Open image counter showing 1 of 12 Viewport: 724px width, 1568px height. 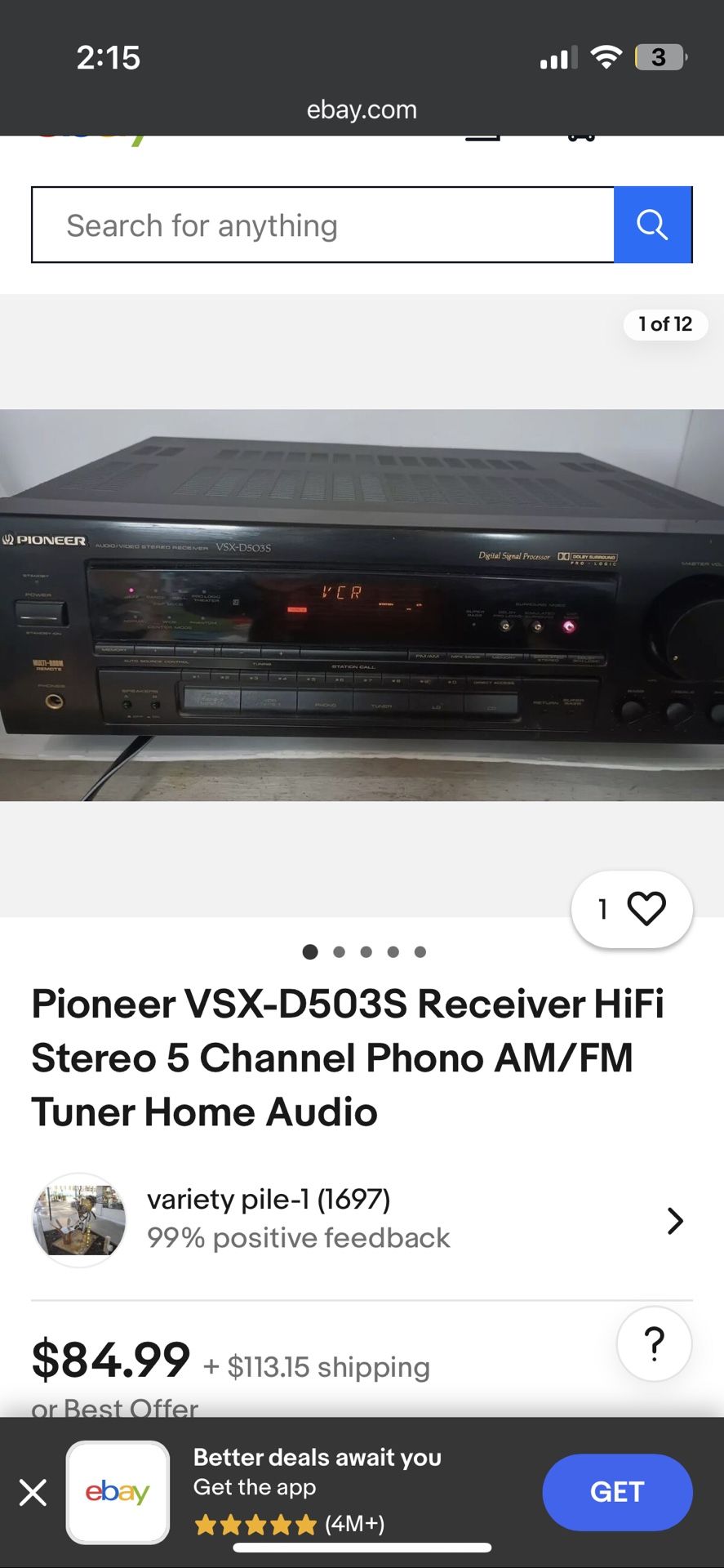coord(665,324)
